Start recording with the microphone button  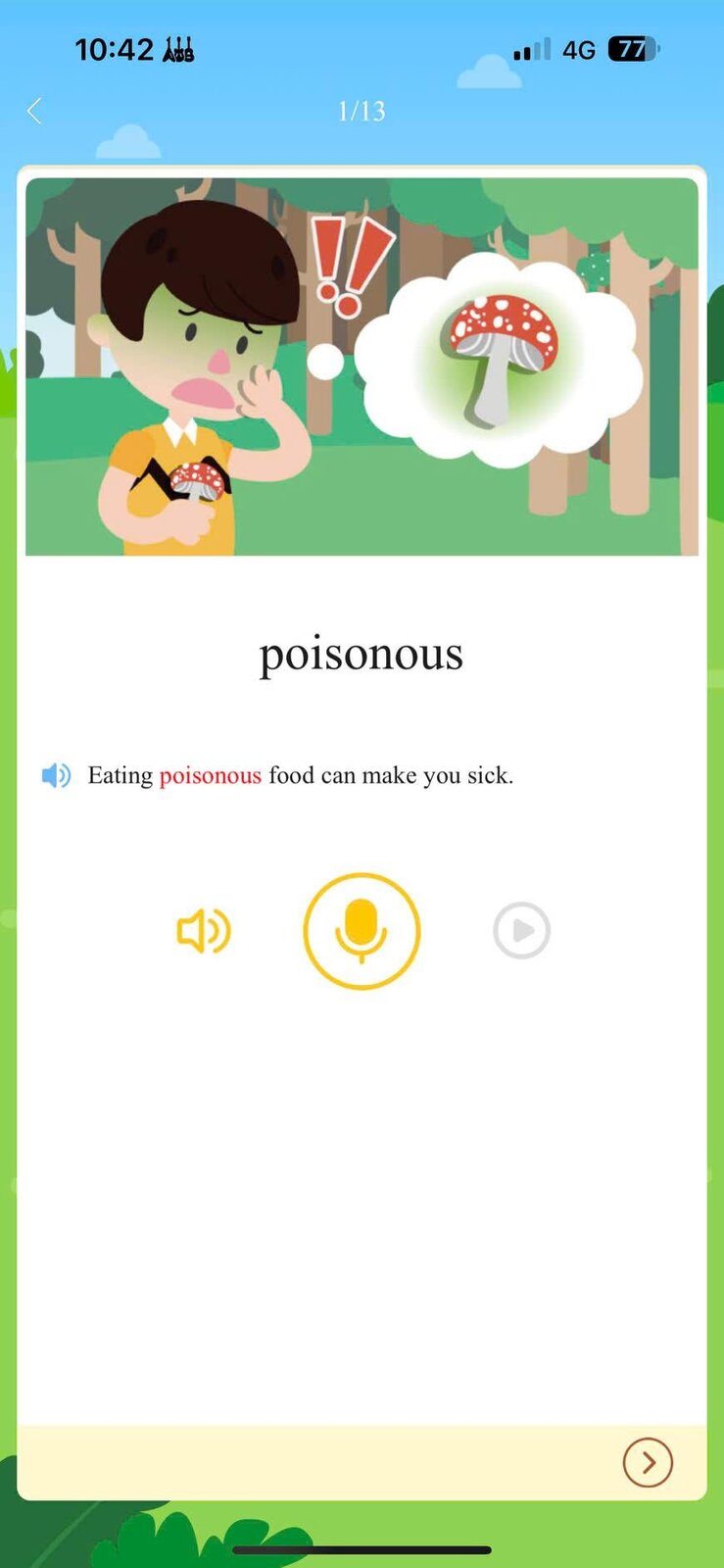[x=362, y=931]
